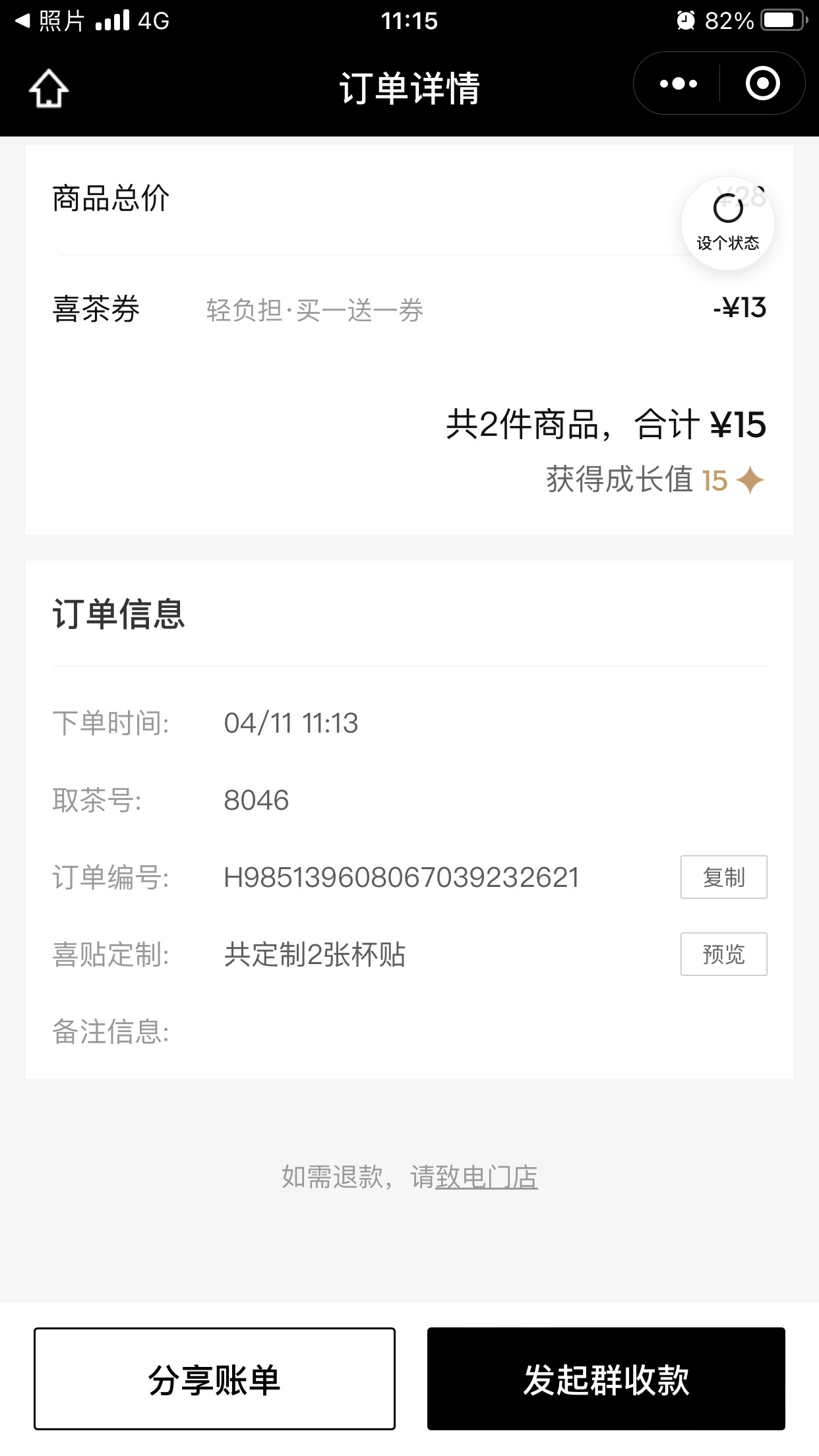Return to the Photos app via 照片
The image size is (819, 1456).
pyautogui.click(x=50, y=21)
